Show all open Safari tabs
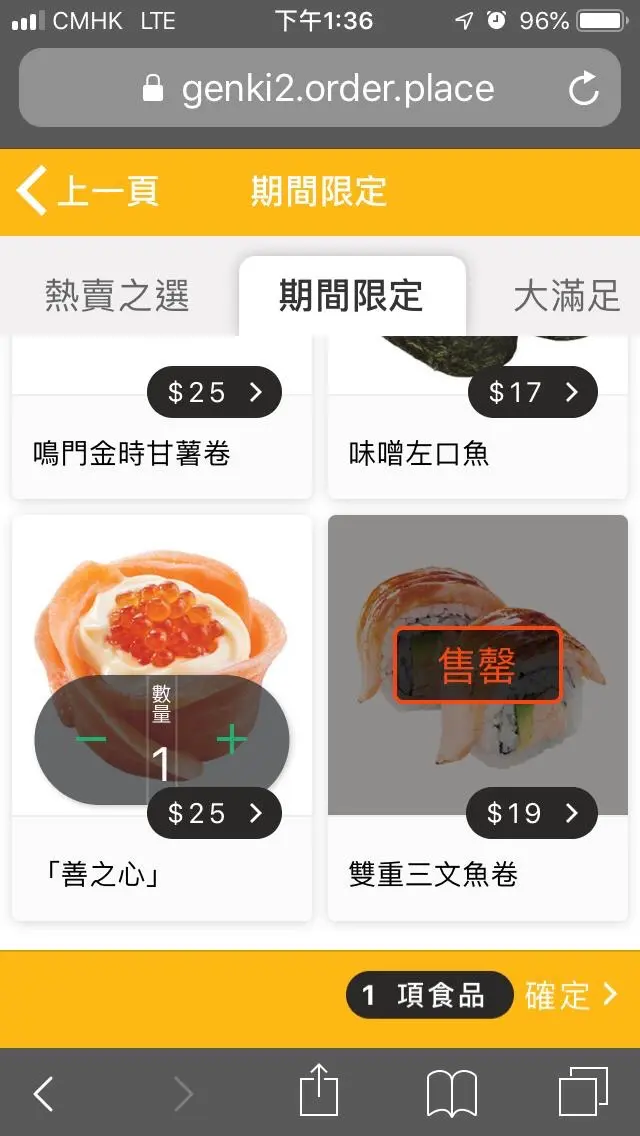Image resolution: width=640 pixels, height=1136 pixels. click(x=583, y=1092)
